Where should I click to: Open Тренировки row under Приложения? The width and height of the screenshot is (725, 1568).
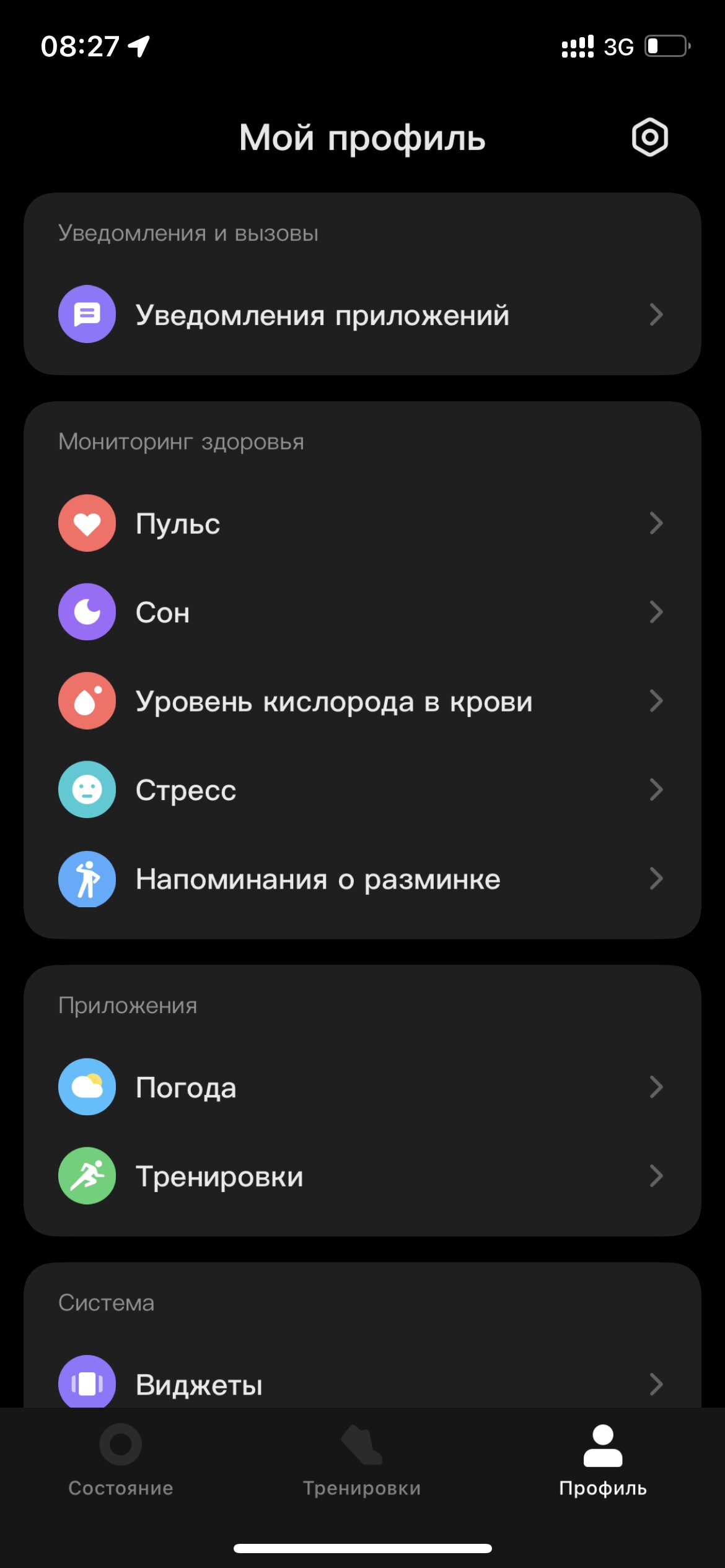362,1176
